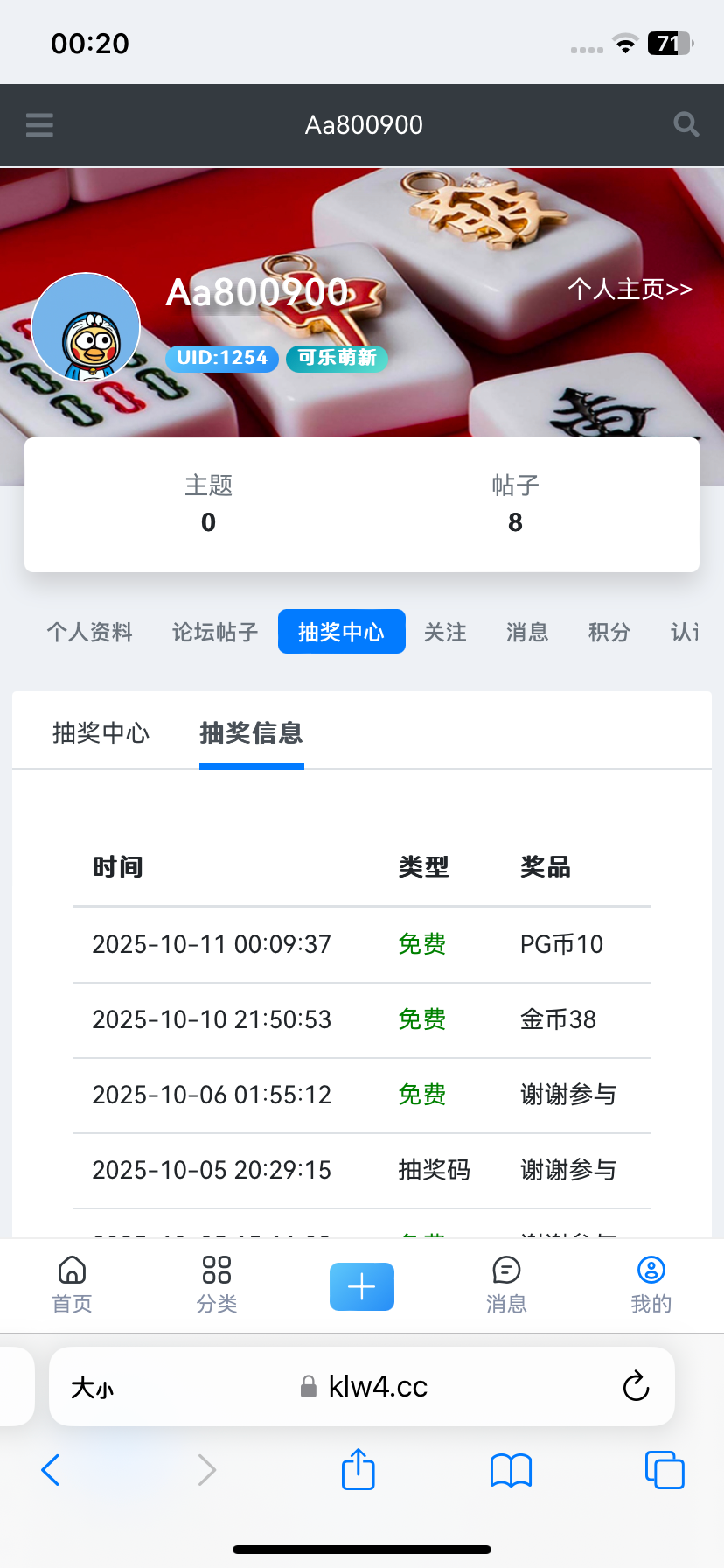Viewport: 724px width, 1568px height.
Task: Open the search magnifier icon
Action: 686,125
